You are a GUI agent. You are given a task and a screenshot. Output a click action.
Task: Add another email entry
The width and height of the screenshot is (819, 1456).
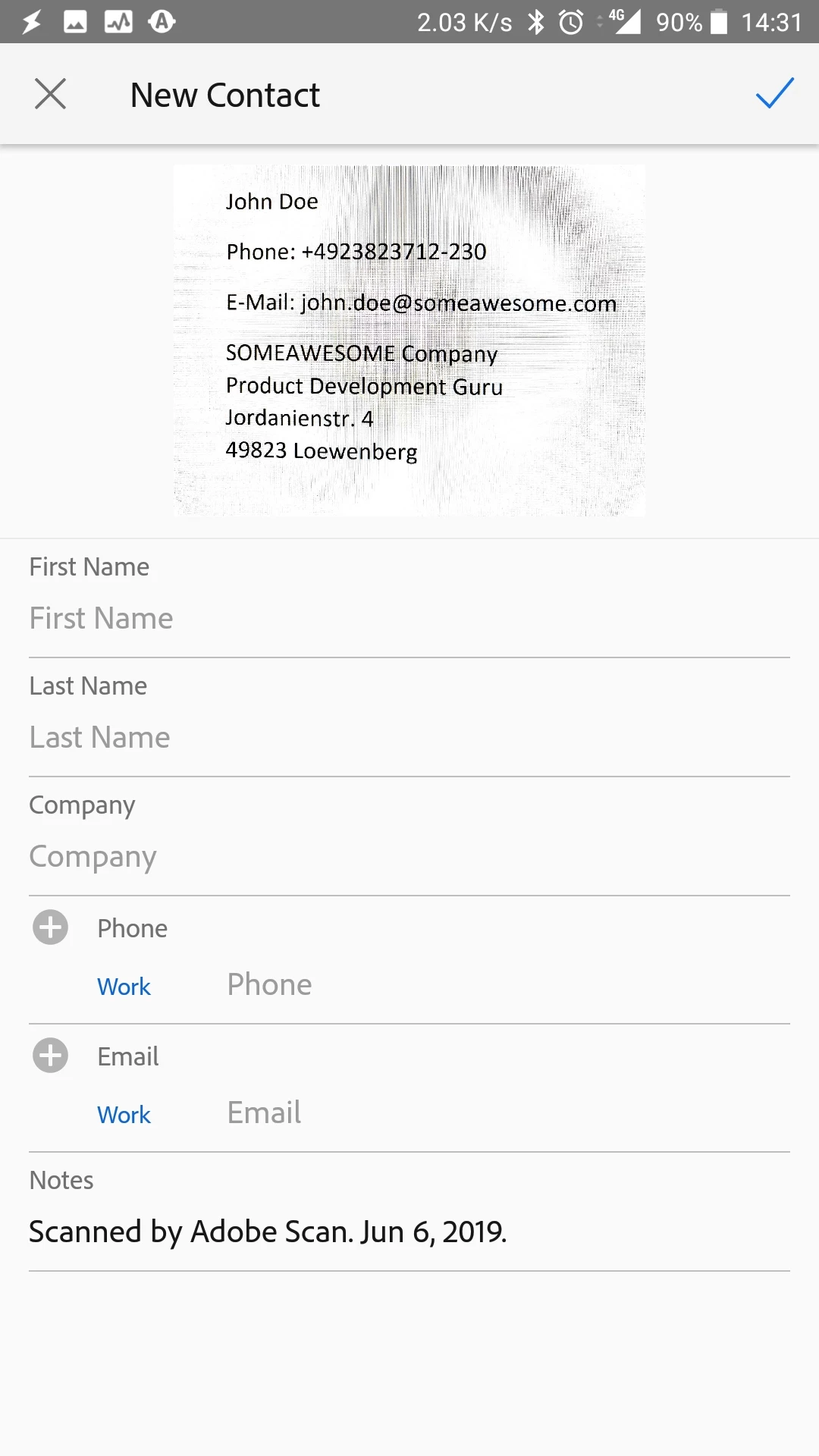pyautogui.click(x=51, y=1056)
